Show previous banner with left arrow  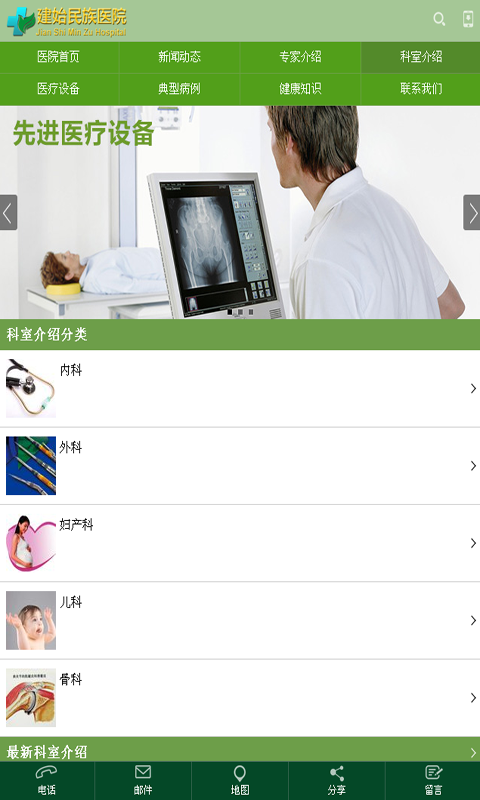coord(8,212)
